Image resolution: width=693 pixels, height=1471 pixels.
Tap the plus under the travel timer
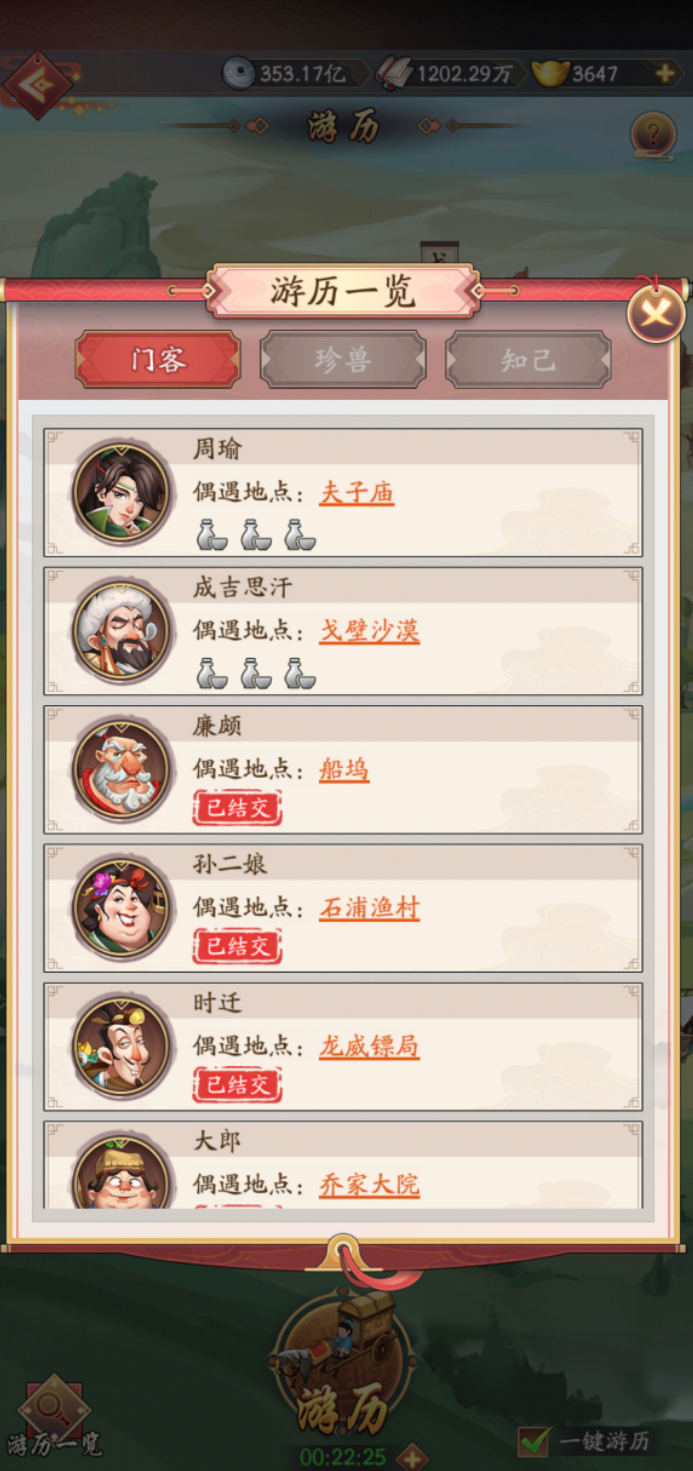(x=413, y=1457)
